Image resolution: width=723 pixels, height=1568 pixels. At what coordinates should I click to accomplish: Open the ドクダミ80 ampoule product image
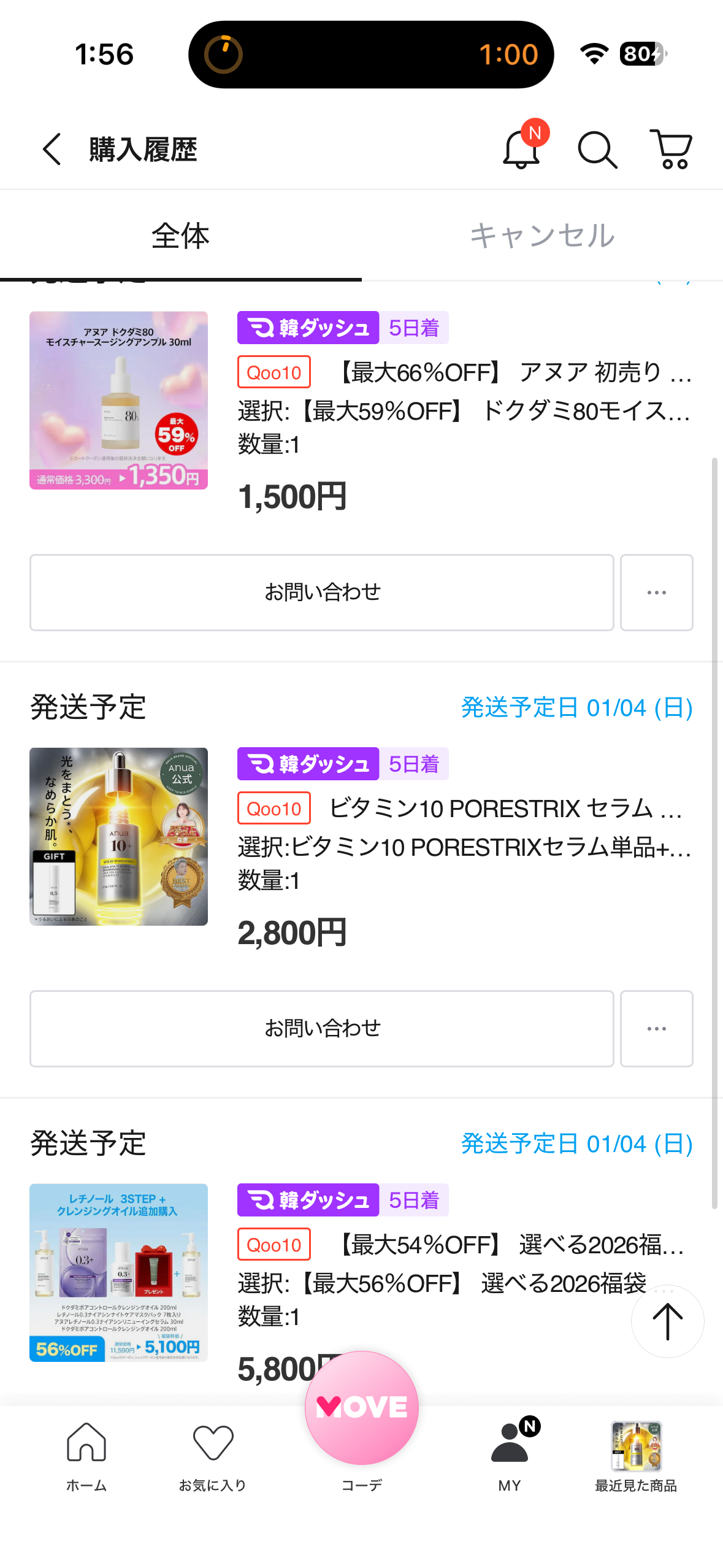118,400
